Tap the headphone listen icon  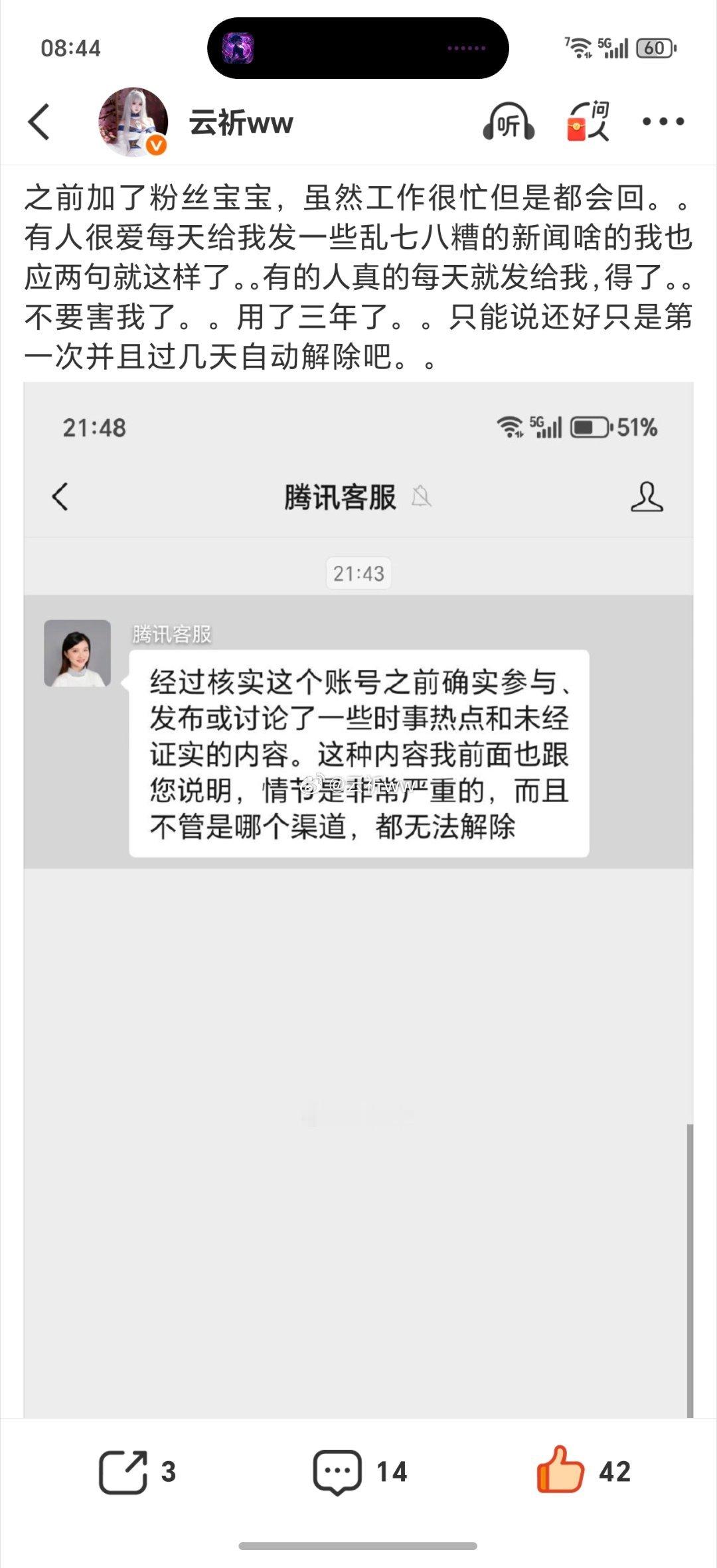tap(507, 123)
